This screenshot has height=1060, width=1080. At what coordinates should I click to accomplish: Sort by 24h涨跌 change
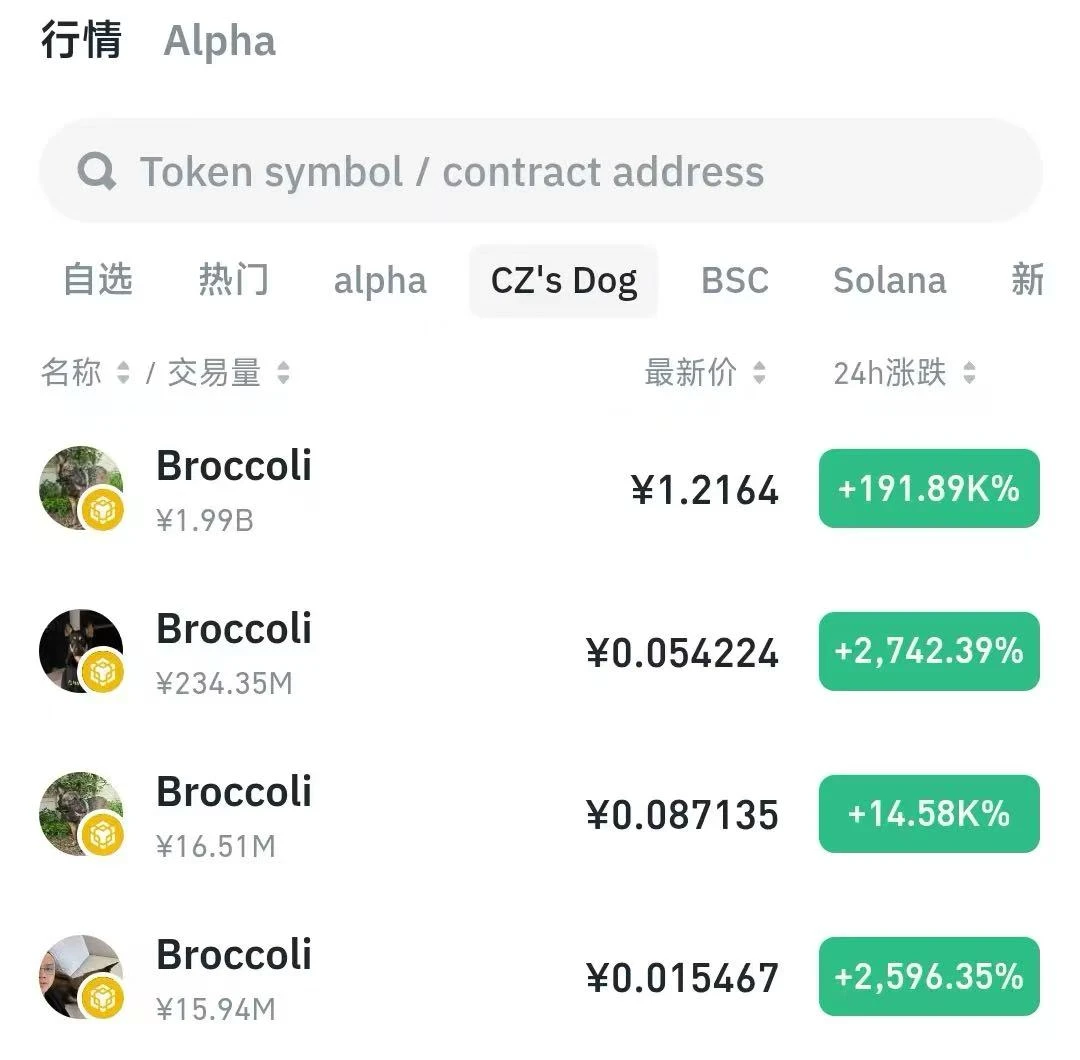904,373
